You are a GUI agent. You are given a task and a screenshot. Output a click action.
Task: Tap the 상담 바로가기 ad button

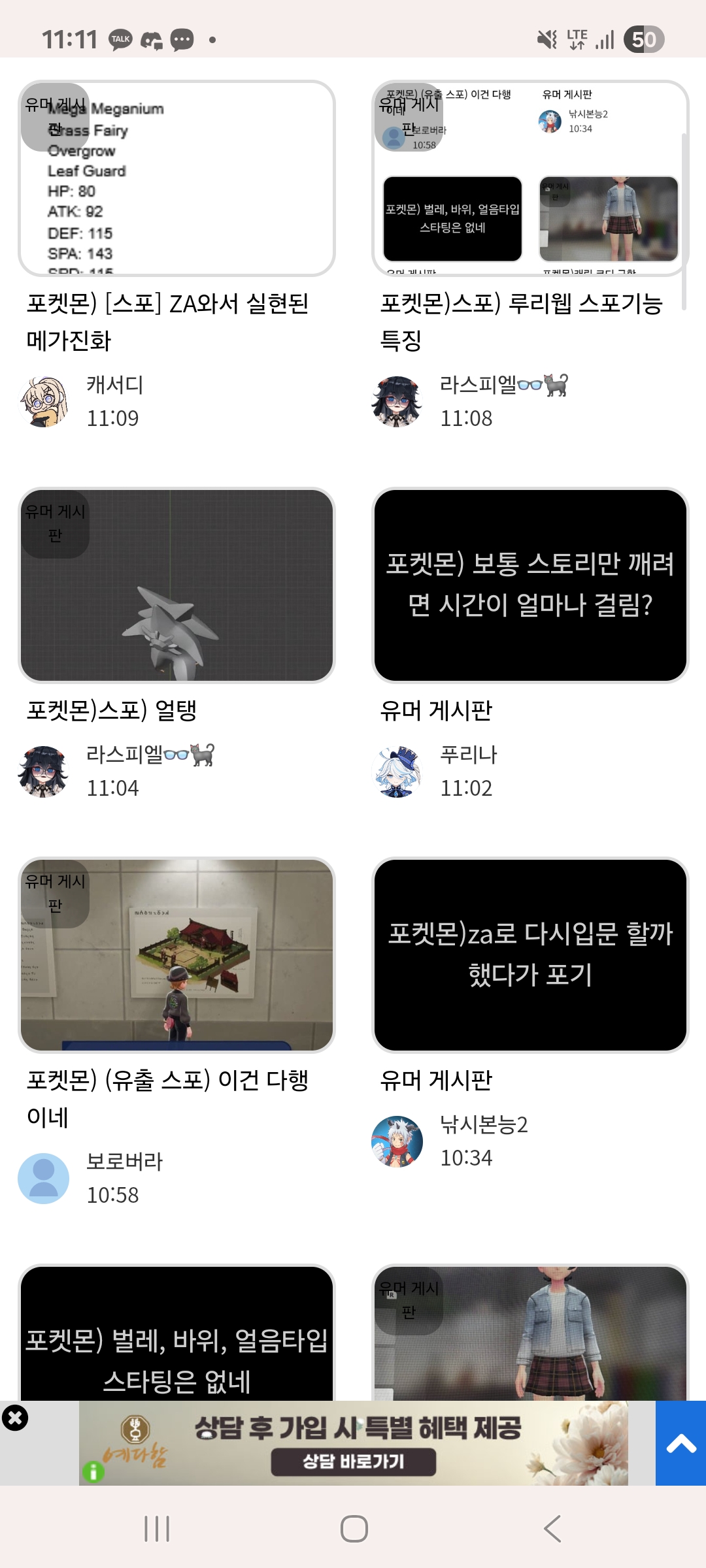pyautogui.click(x=353, y=1462)
